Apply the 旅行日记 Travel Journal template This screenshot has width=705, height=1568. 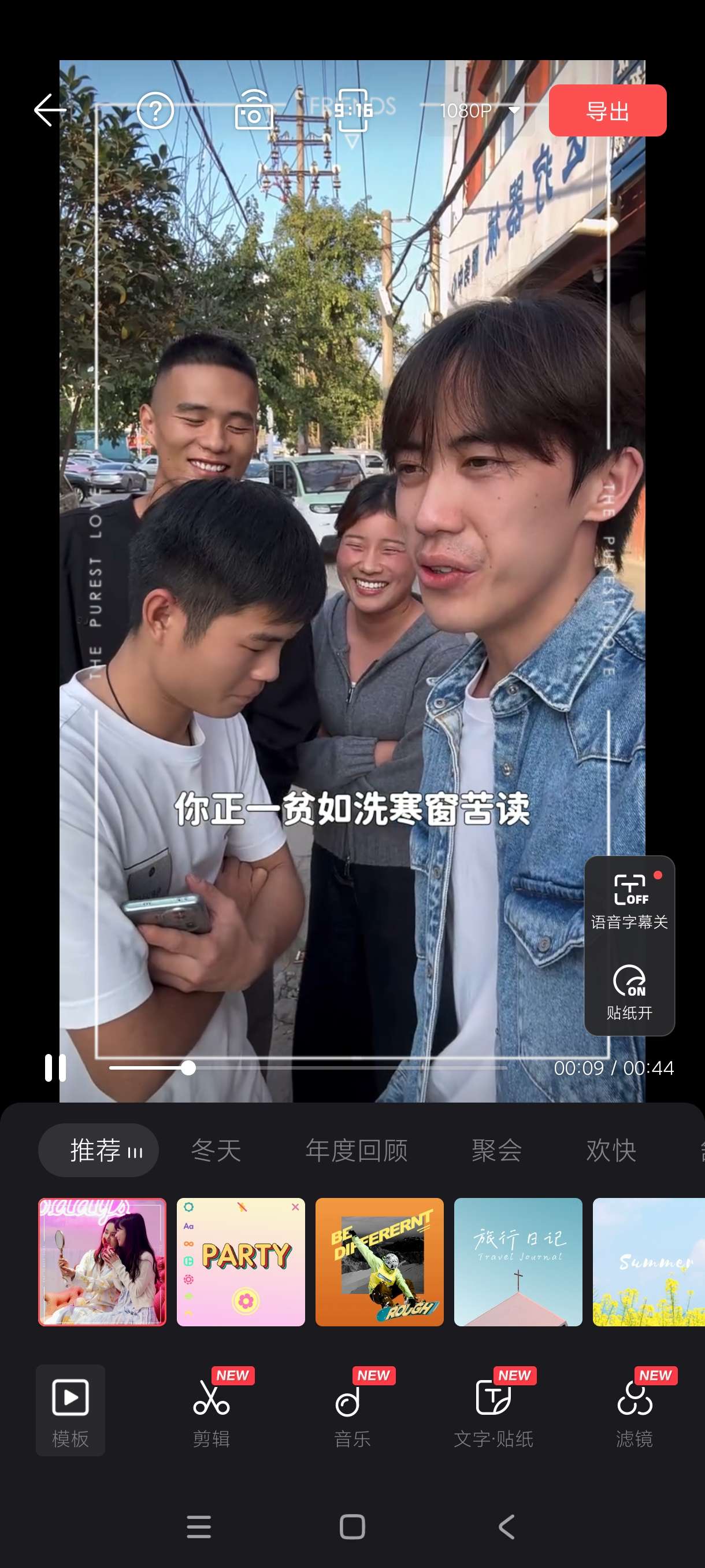tap(518, 1262)
